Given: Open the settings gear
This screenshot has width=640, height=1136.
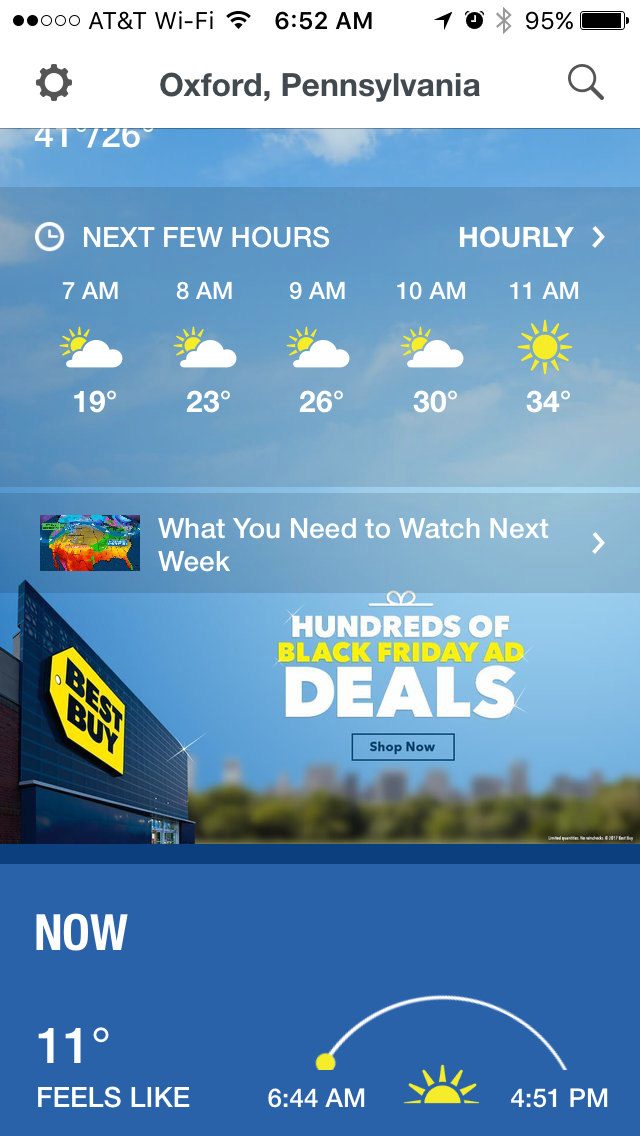Looking at the screenshot, I should (54, 84).
